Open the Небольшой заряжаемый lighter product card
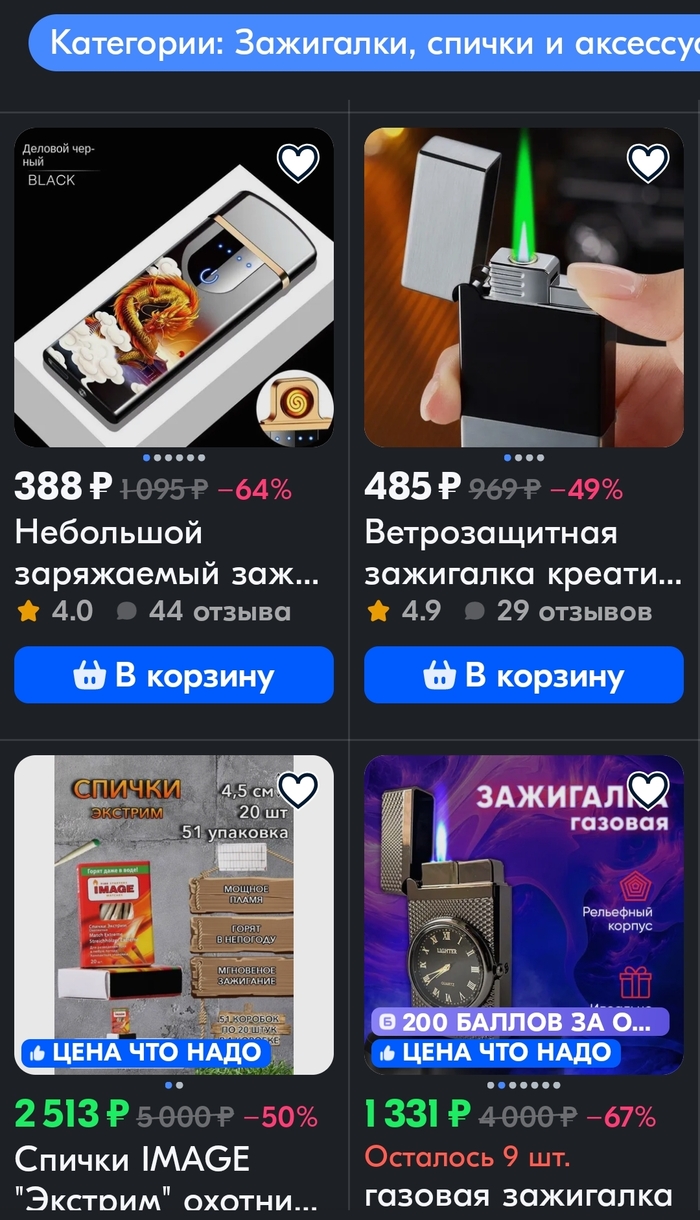This screenshot has width=700, height=1220. [167, 553]
